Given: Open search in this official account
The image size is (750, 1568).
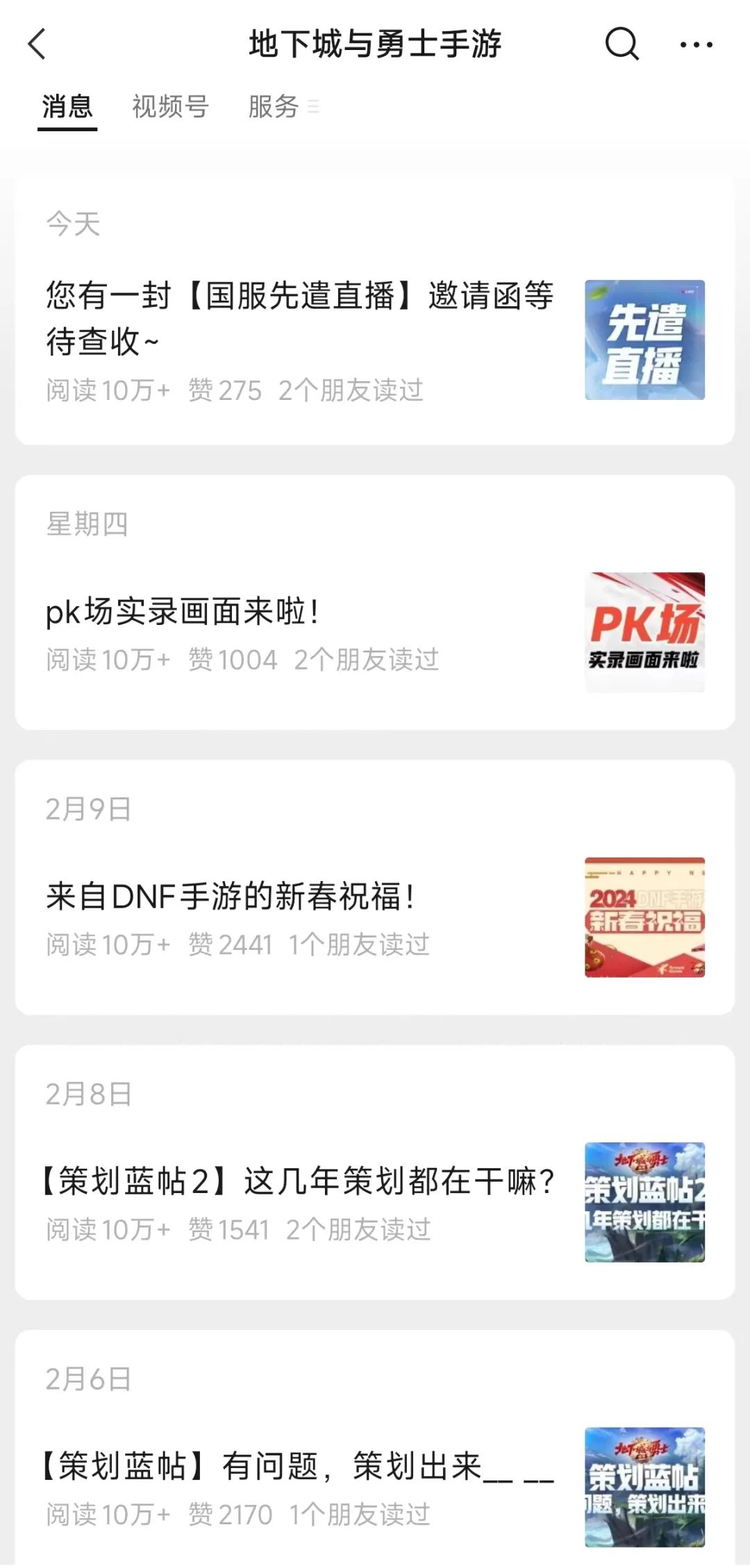Looking at the screenshot, I should click(x=622, y=45).
